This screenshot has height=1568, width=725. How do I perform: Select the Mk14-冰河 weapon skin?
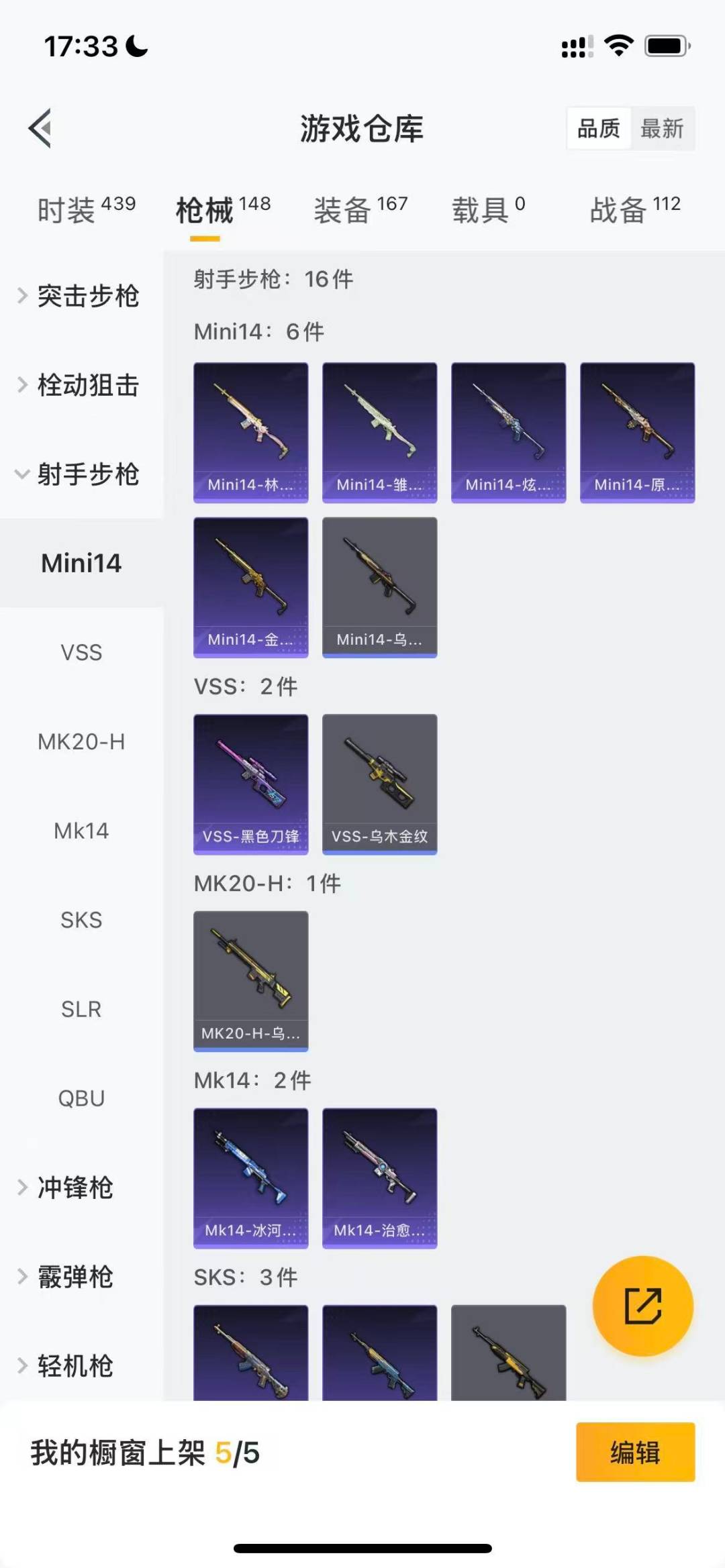(x=250, y=1178)
